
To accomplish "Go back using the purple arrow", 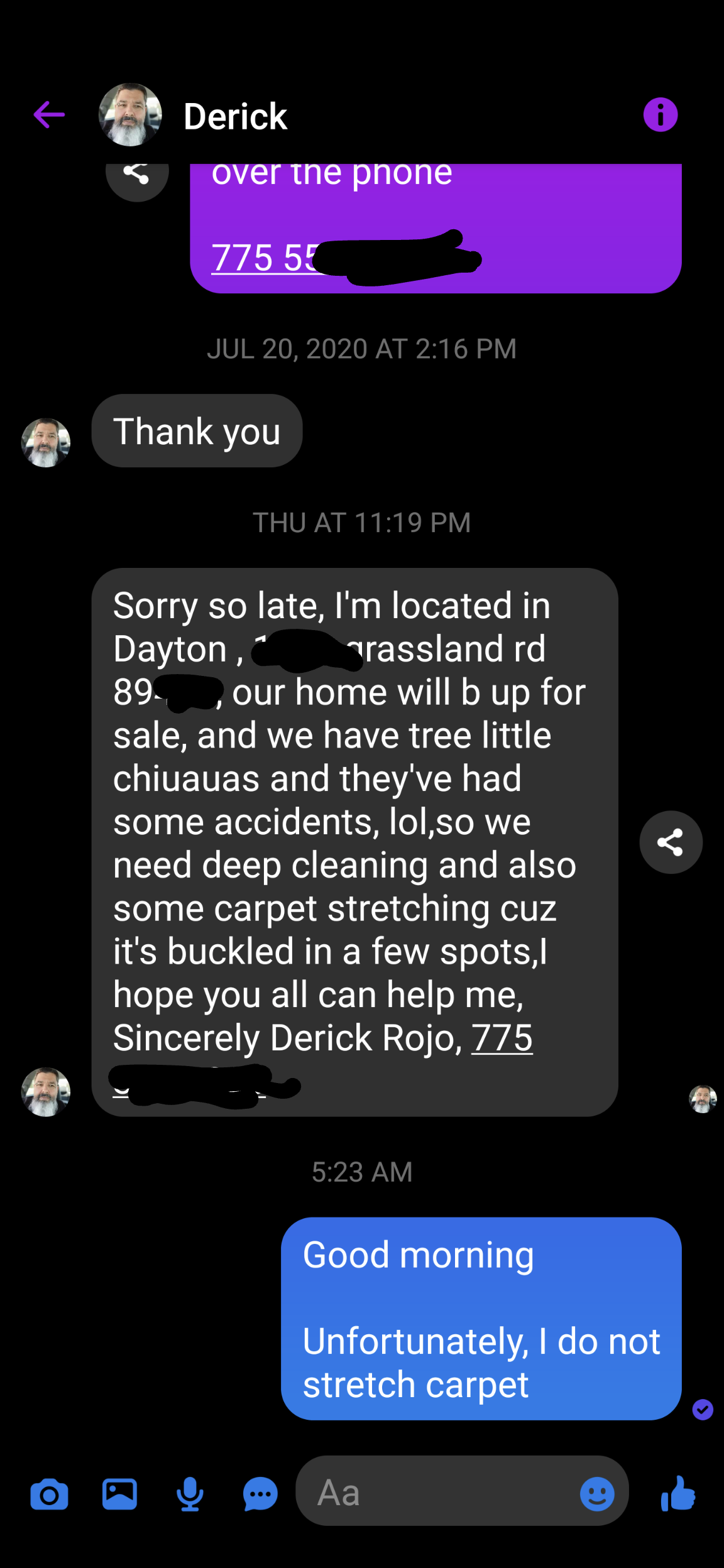I will click(x=49, y=115).
